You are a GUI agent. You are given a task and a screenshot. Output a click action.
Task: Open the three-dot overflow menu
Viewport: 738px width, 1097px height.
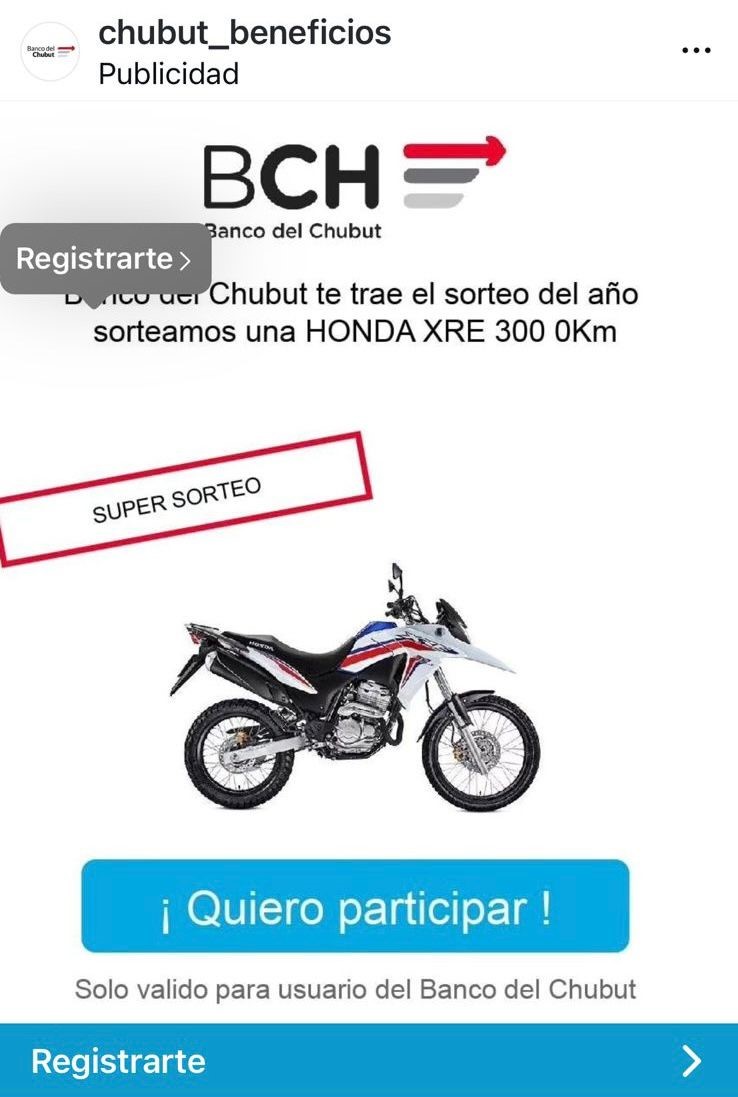pos(695,51)
